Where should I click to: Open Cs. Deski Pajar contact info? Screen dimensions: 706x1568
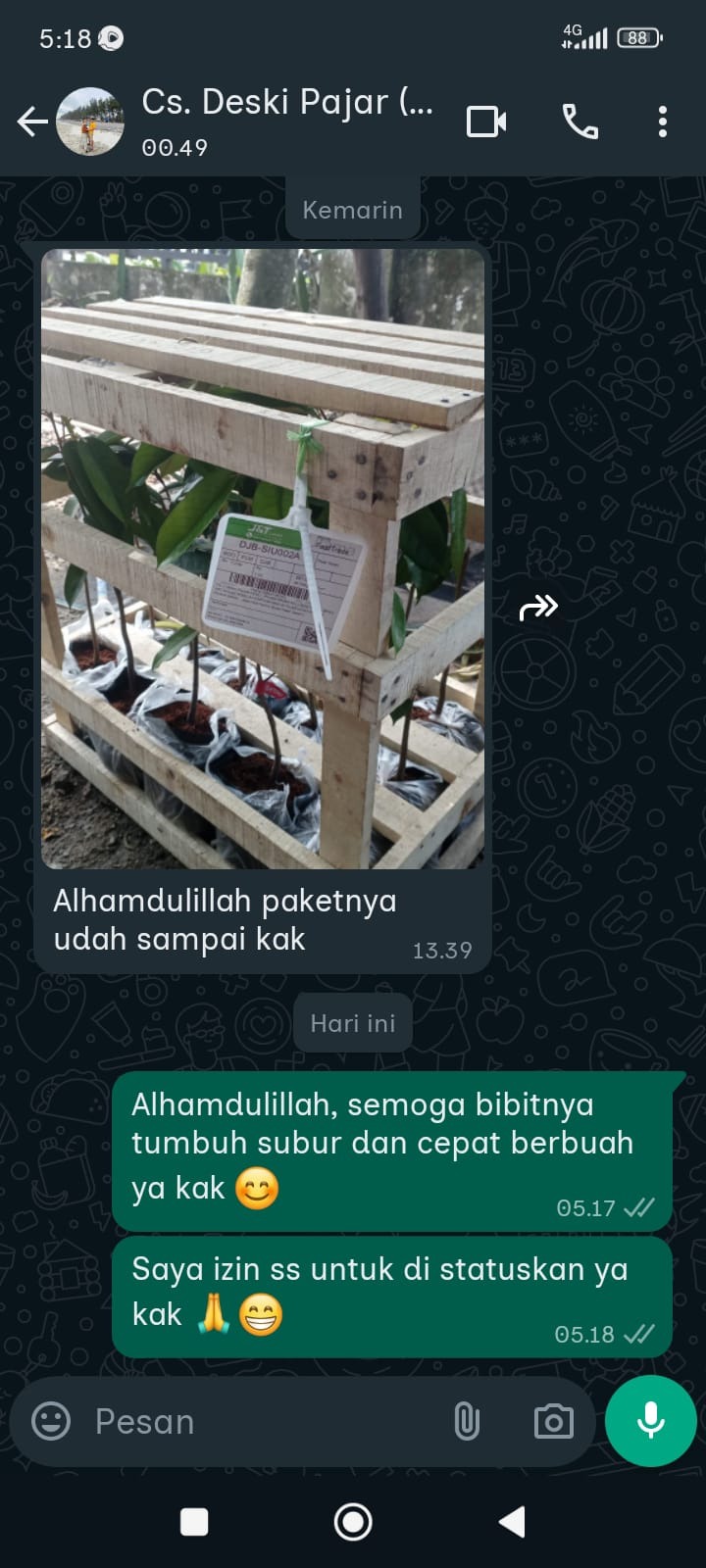[x=286, y=120]
